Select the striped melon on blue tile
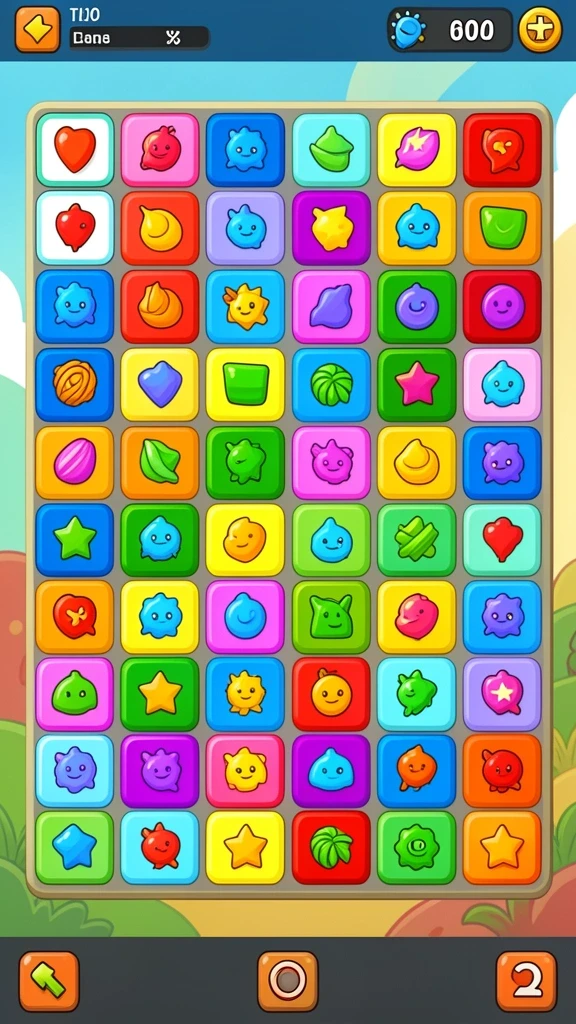This screenshot has height=1024, width=576. pos(331,384)
